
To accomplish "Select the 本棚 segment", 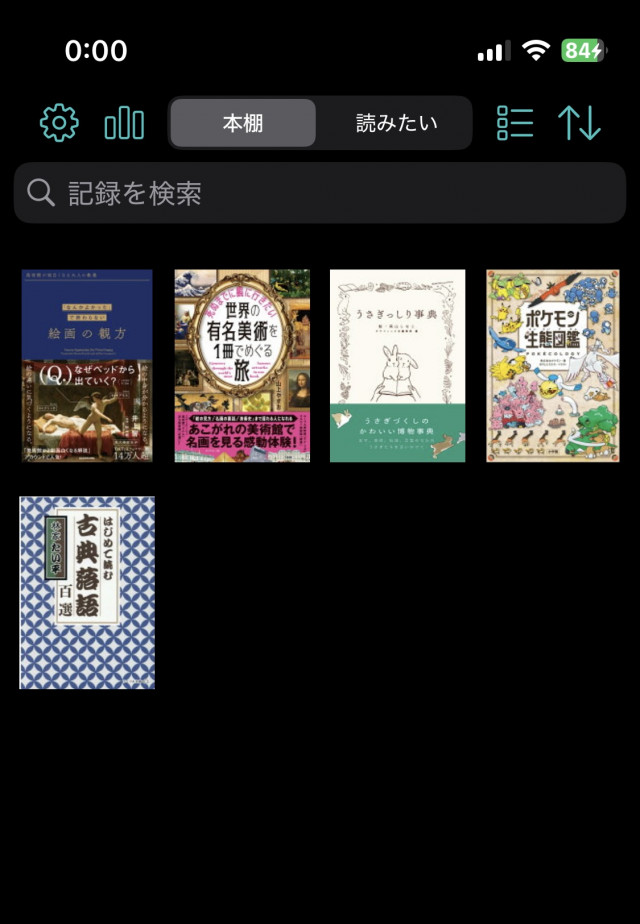I will pos(243,123).
